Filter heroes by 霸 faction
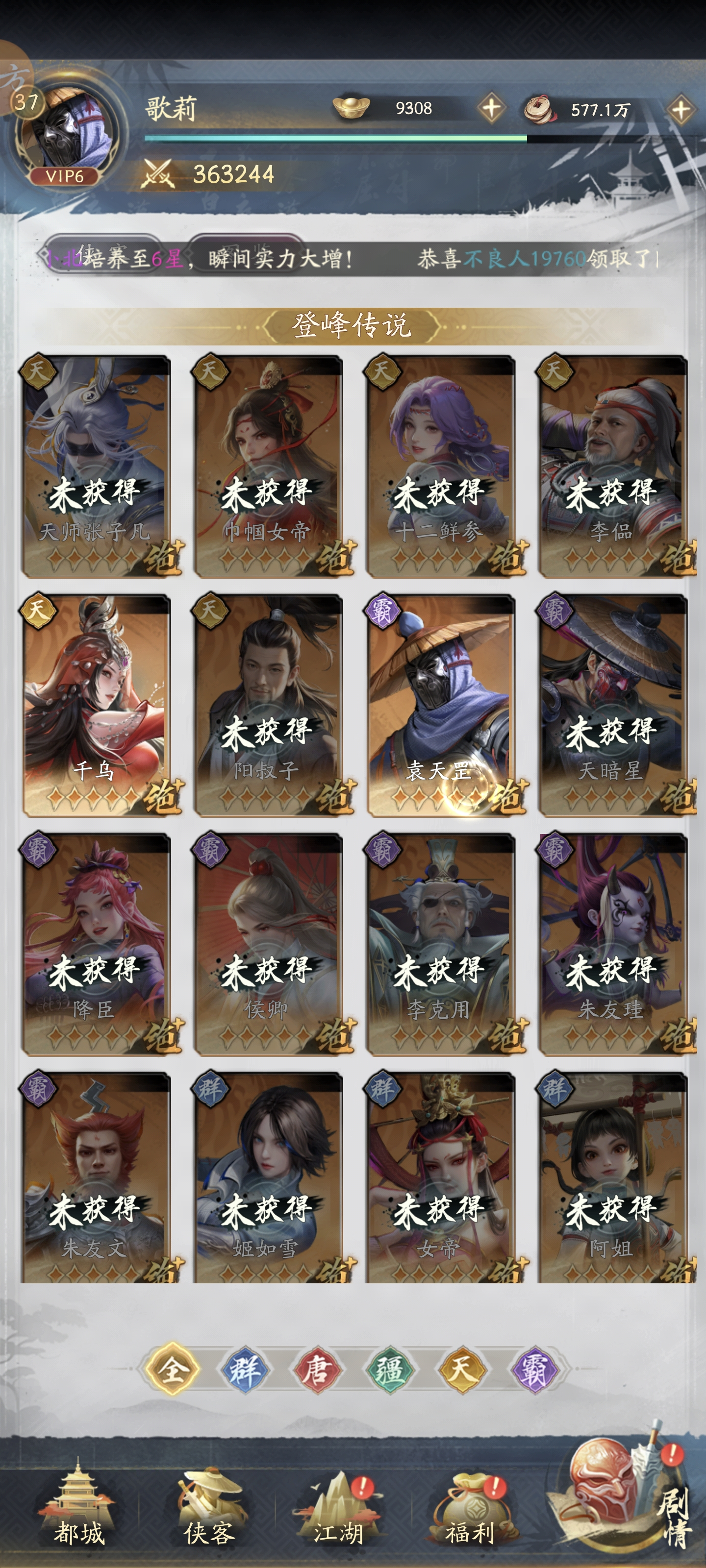The height and width of the screenshot is (1568, 706). coord(533,1370)
